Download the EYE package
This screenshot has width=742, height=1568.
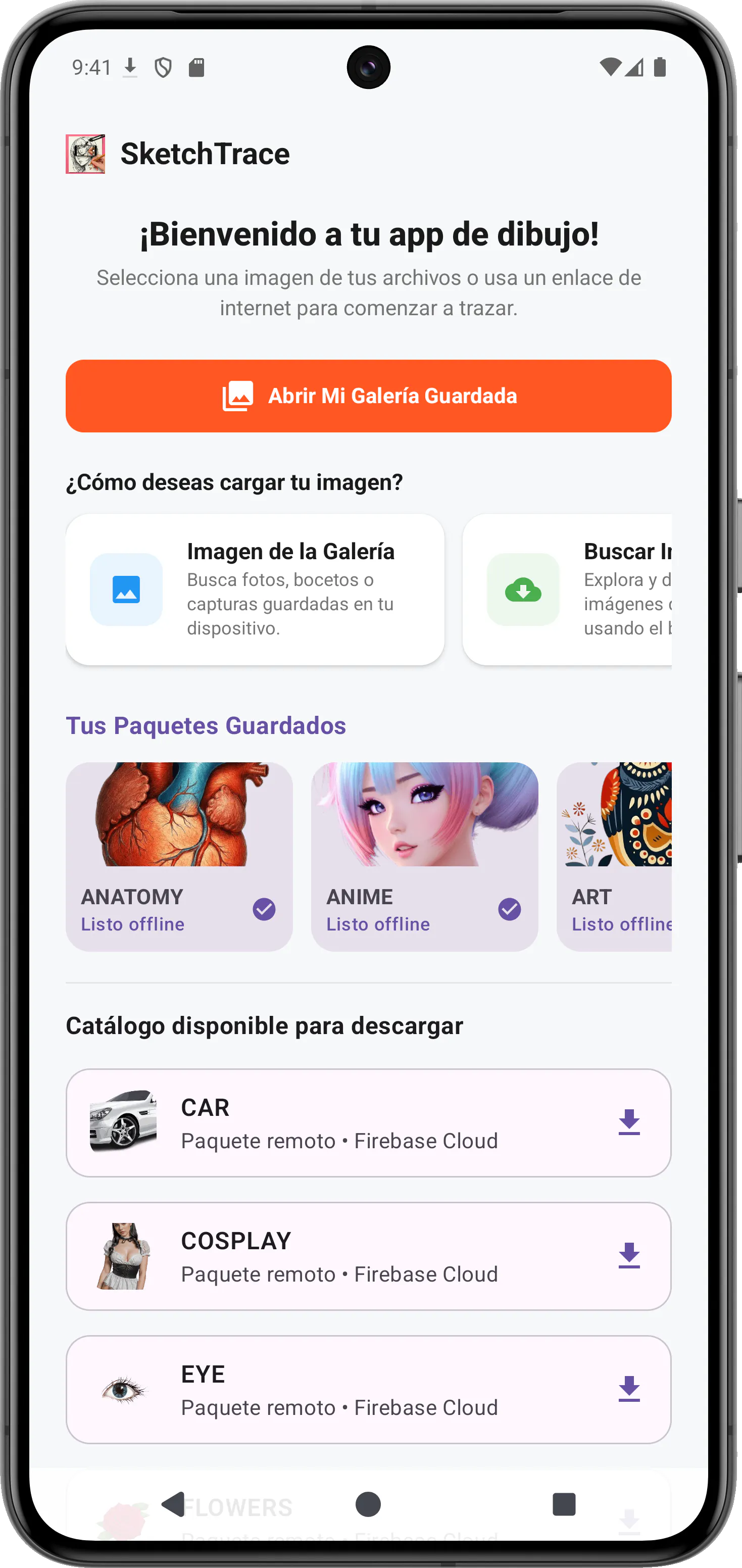tap(629, 1389)
